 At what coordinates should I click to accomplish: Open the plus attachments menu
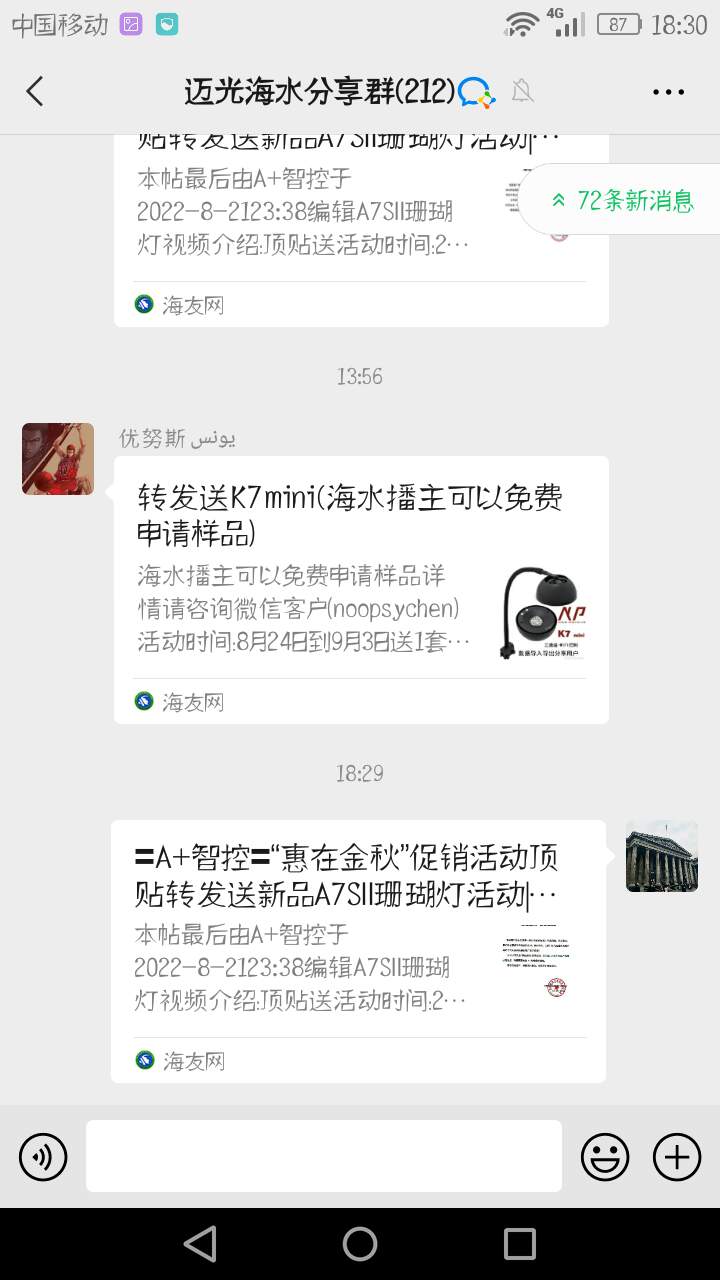click(677, 1157)
